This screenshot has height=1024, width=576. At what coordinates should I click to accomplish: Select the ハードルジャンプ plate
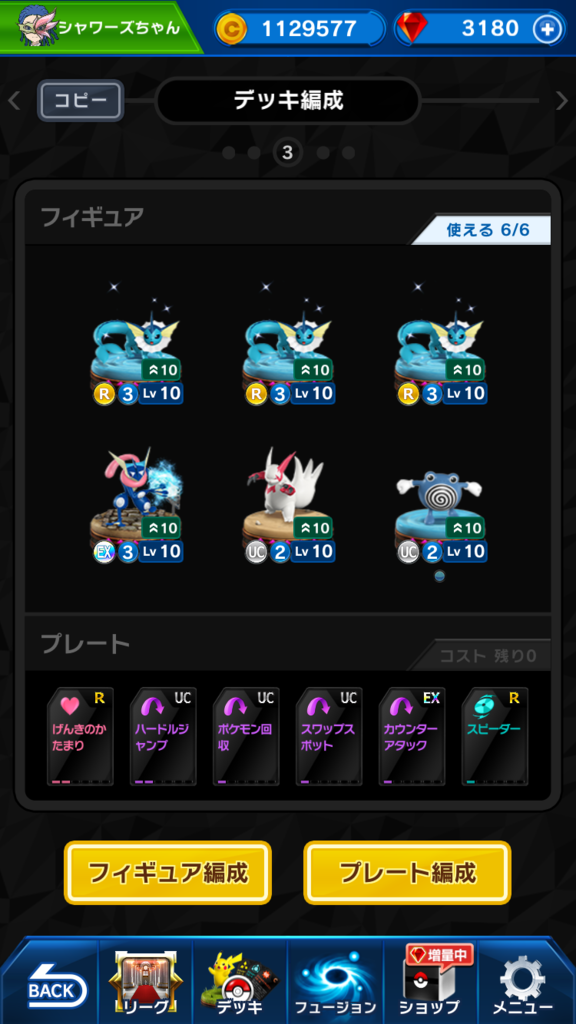click(163, 736)
